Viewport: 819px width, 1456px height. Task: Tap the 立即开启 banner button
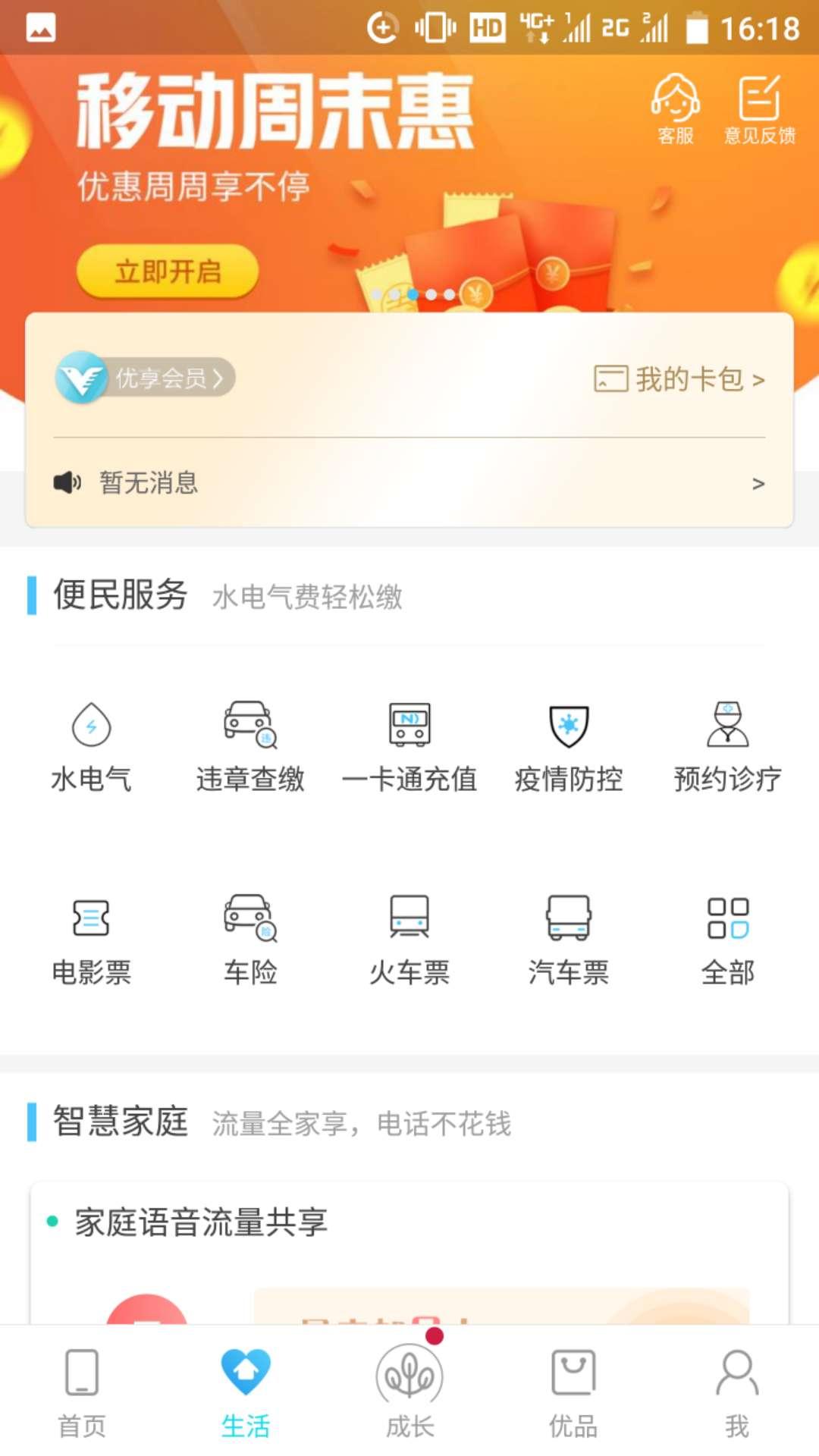pyautogui.click(x=168, y=271)
